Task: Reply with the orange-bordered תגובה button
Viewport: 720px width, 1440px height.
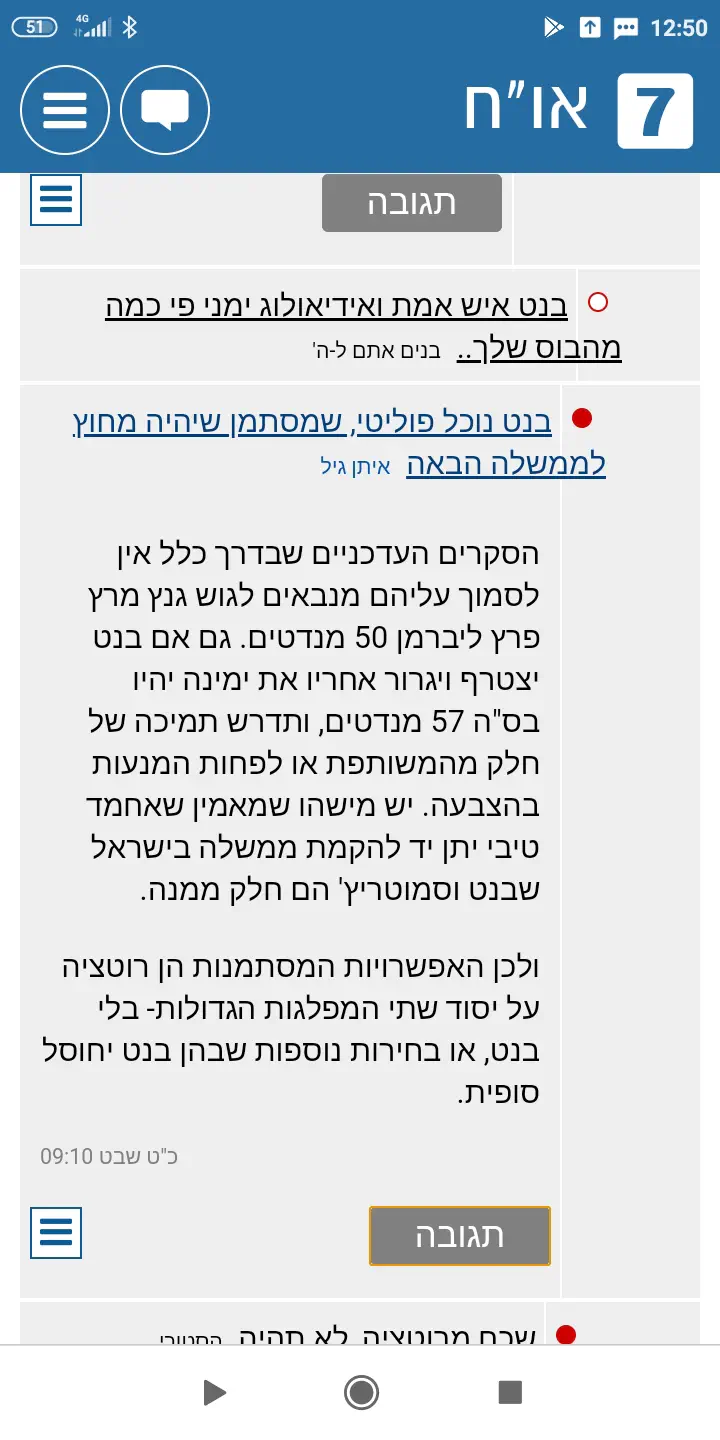Action: 459,1236
